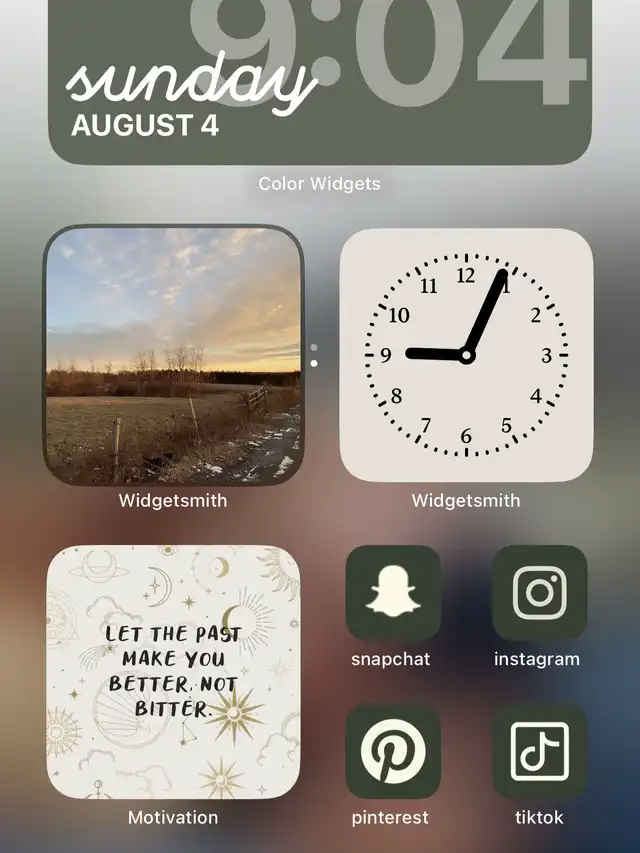Image resolution: width=640 pixels, height=853 pixels.
Task: Open the Color Widgets date widget
Action: pyautogui.click(x=320, y=82)
